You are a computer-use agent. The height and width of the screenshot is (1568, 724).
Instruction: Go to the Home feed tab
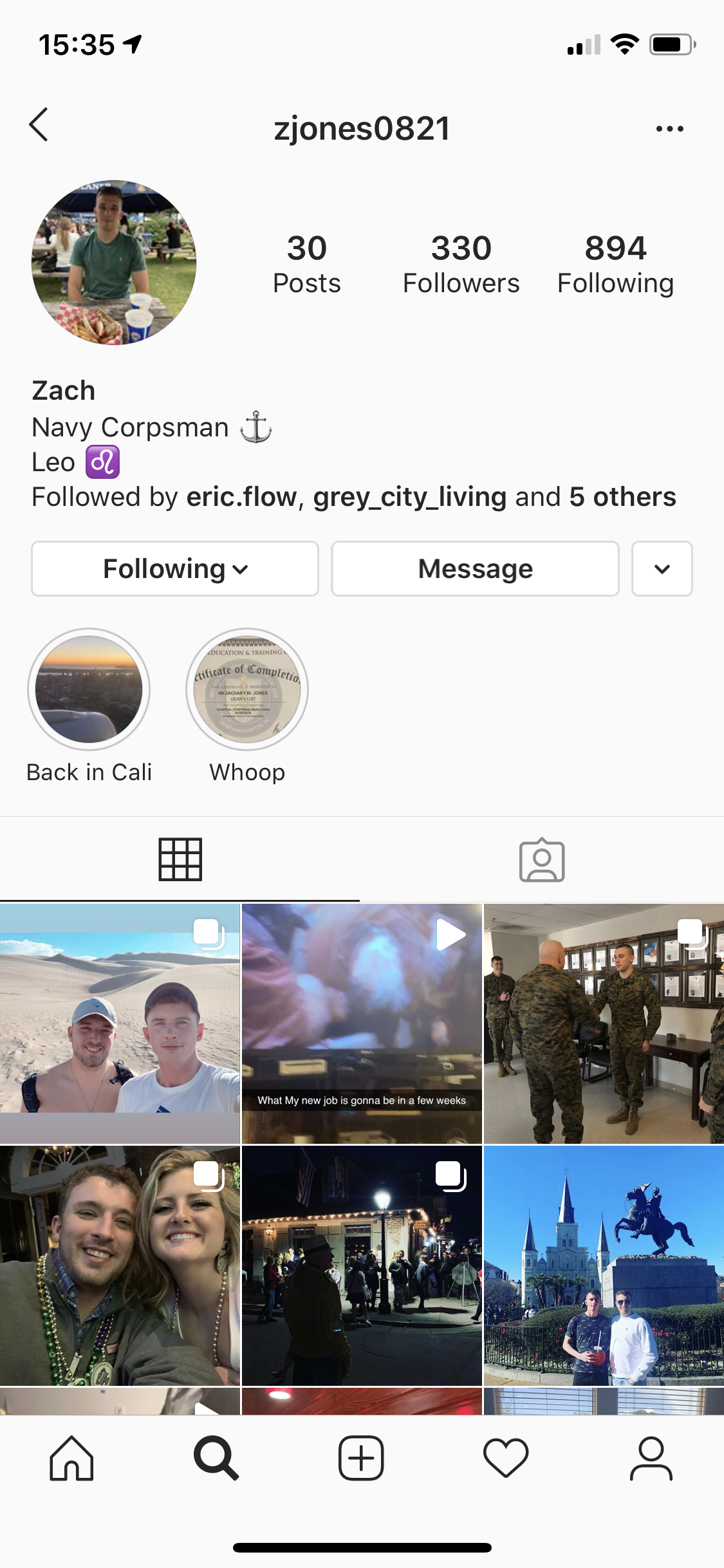click(x=71, y=1459)
